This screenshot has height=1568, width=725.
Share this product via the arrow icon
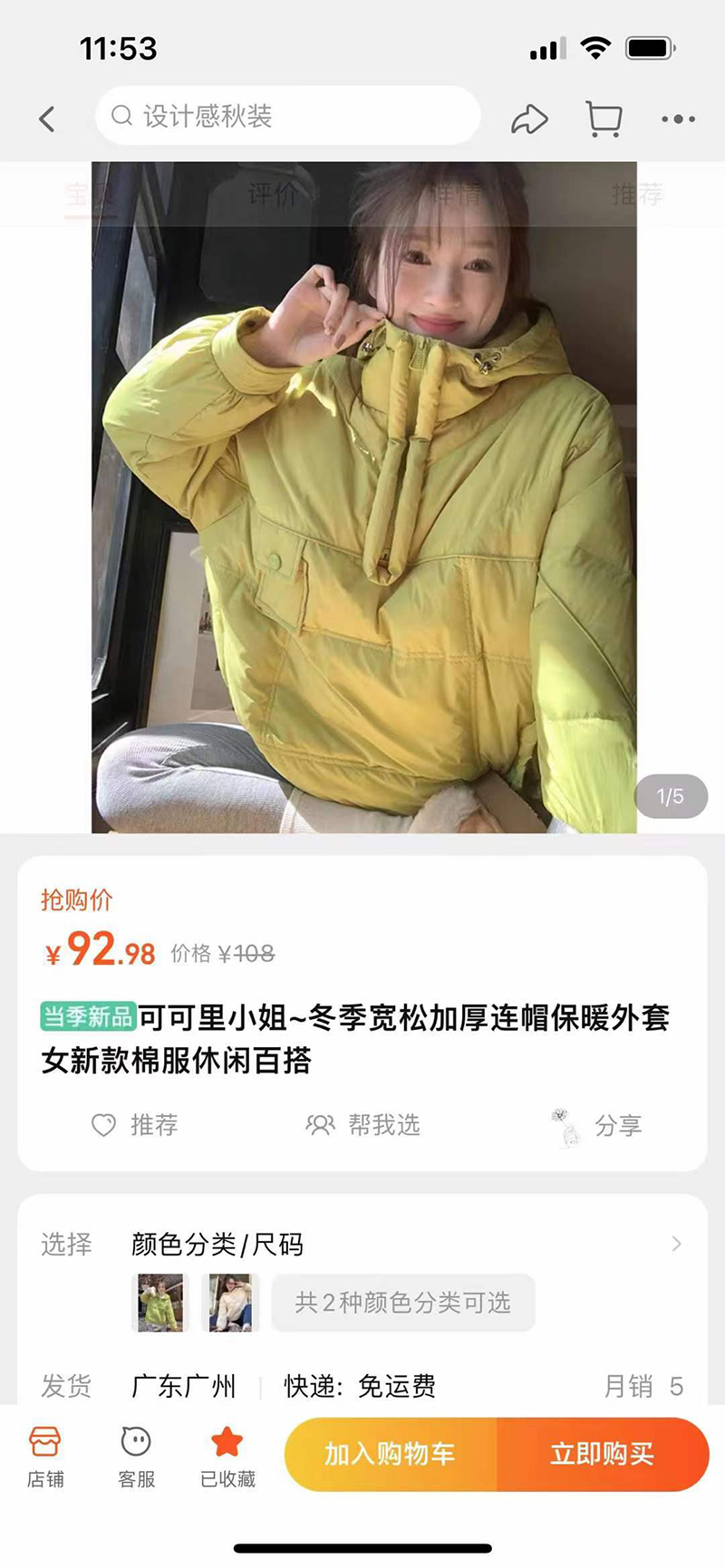529,119
